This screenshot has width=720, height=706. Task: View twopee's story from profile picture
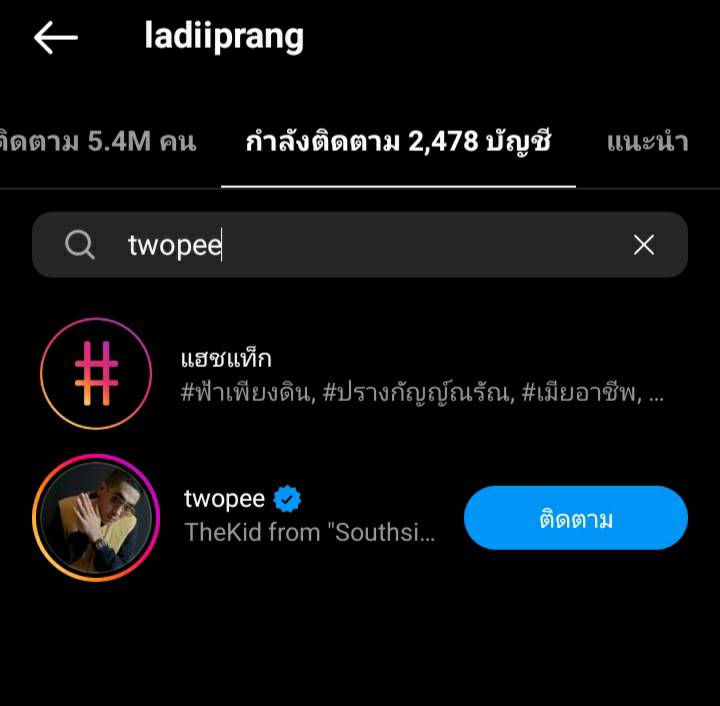click(96, 517)
